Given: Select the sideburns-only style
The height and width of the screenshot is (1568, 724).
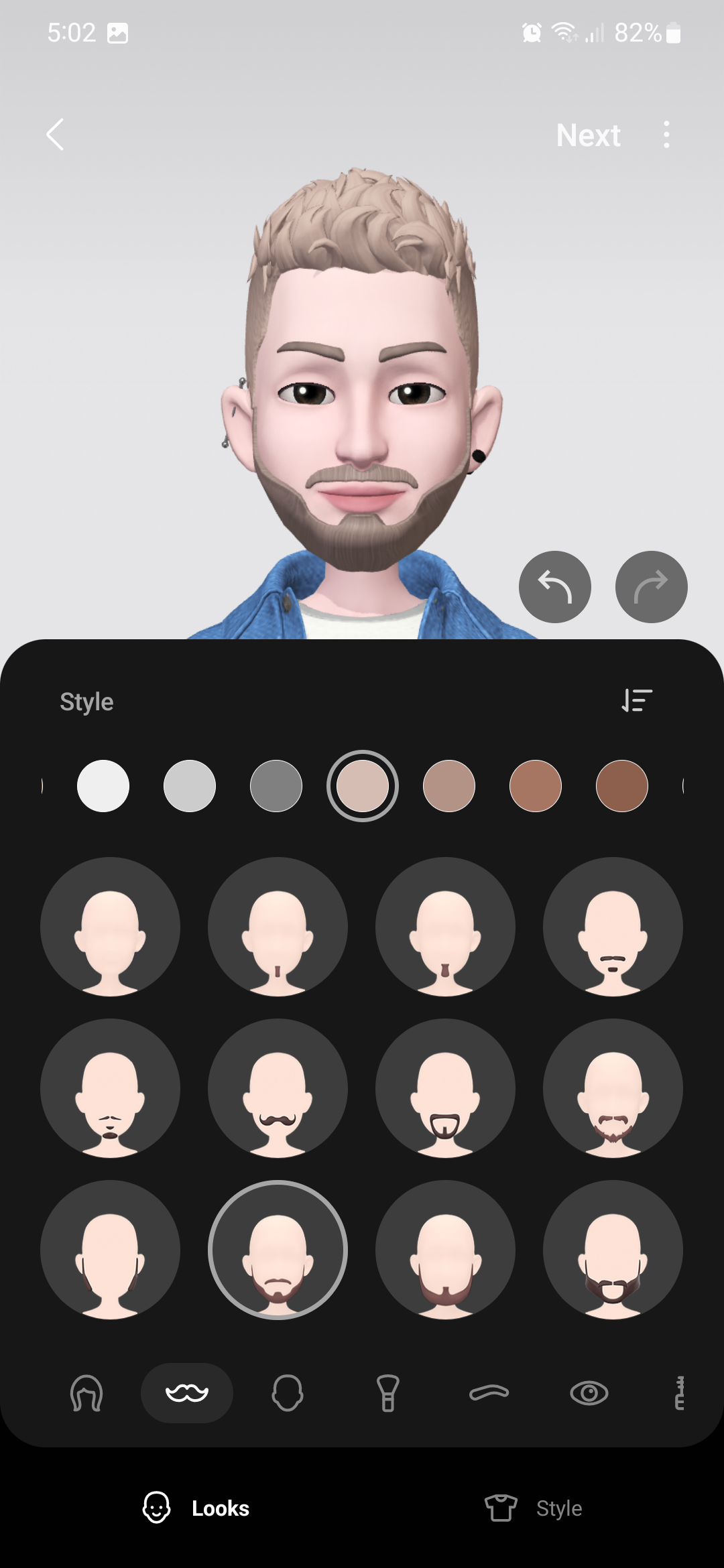Looking at the screenshot, I should [110, 1250].
